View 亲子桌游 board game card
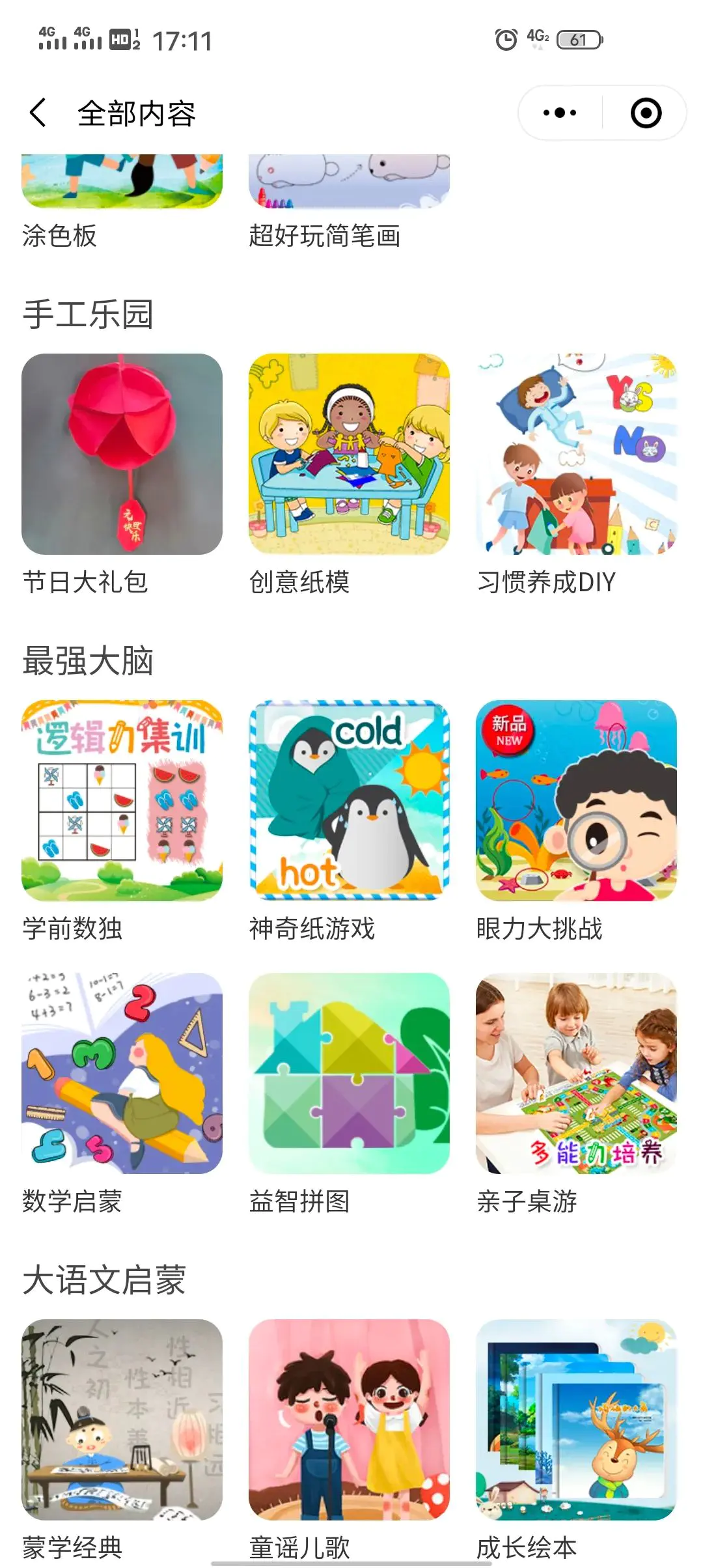This screenshot has height=1568, width=703. pyautogui.click(x=576, y=1073)
